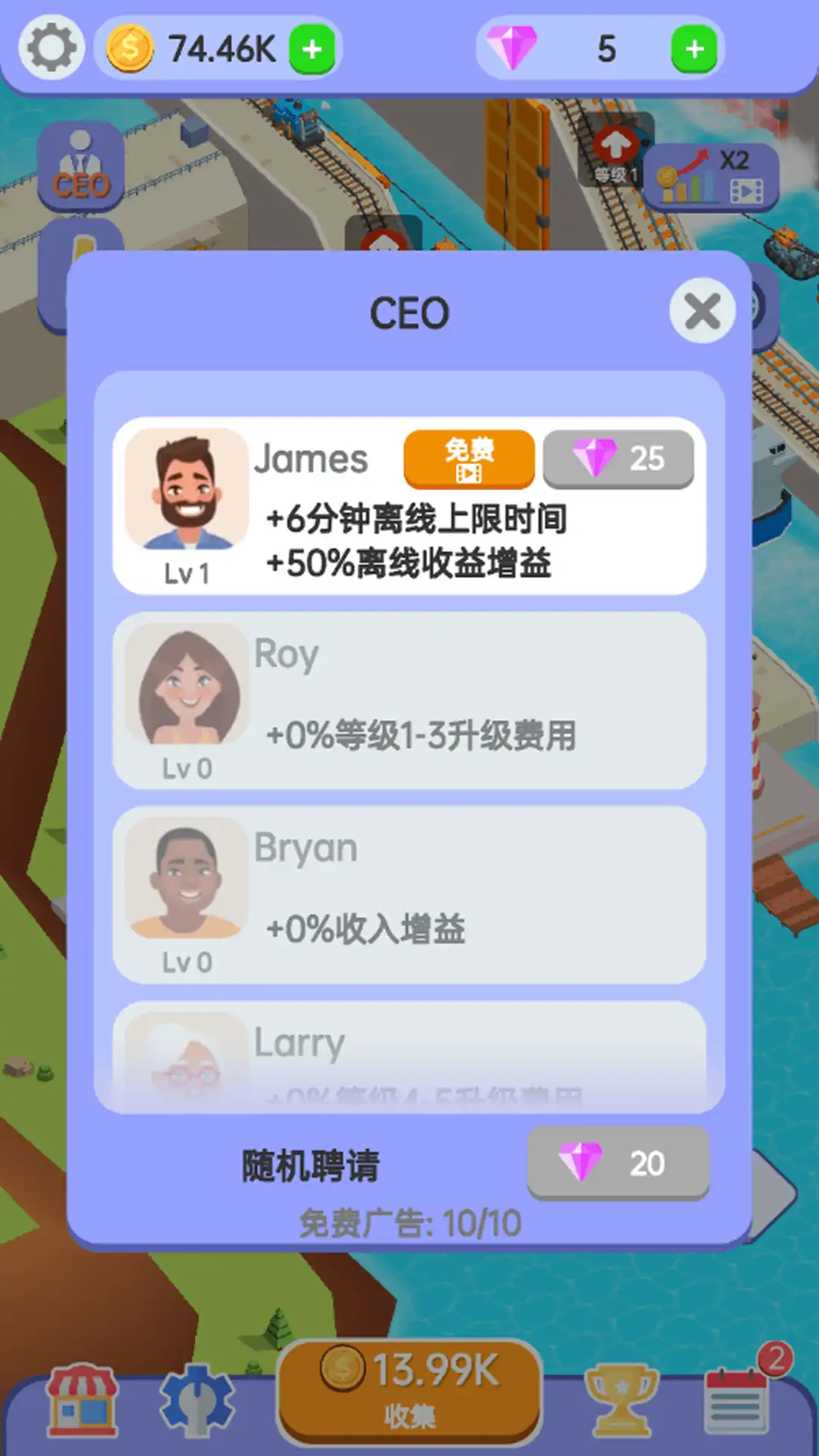Upgrade James for 25 gems

[618, 459]
